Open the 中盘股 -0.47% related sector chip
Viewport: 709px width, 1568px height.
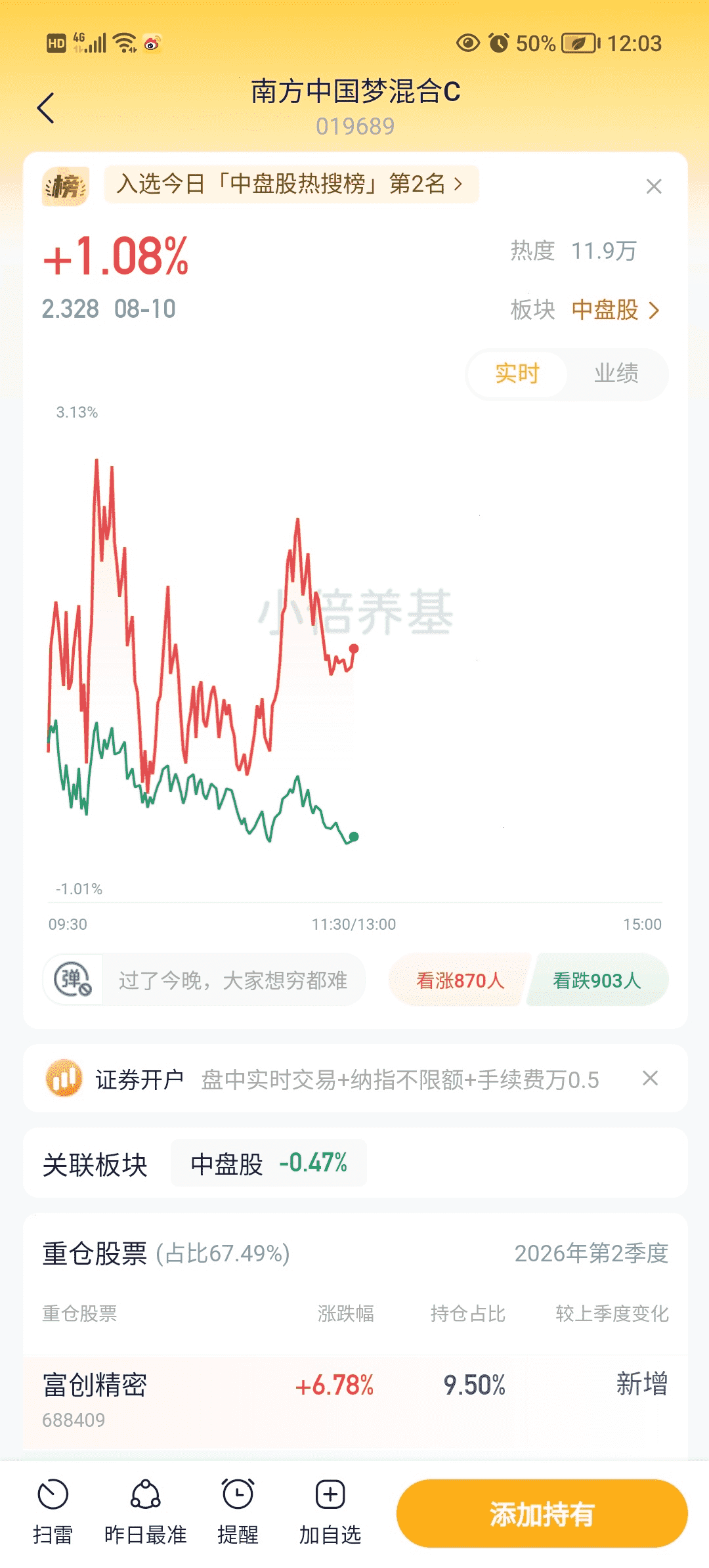pyautogui.click(x=269, y=1163)
